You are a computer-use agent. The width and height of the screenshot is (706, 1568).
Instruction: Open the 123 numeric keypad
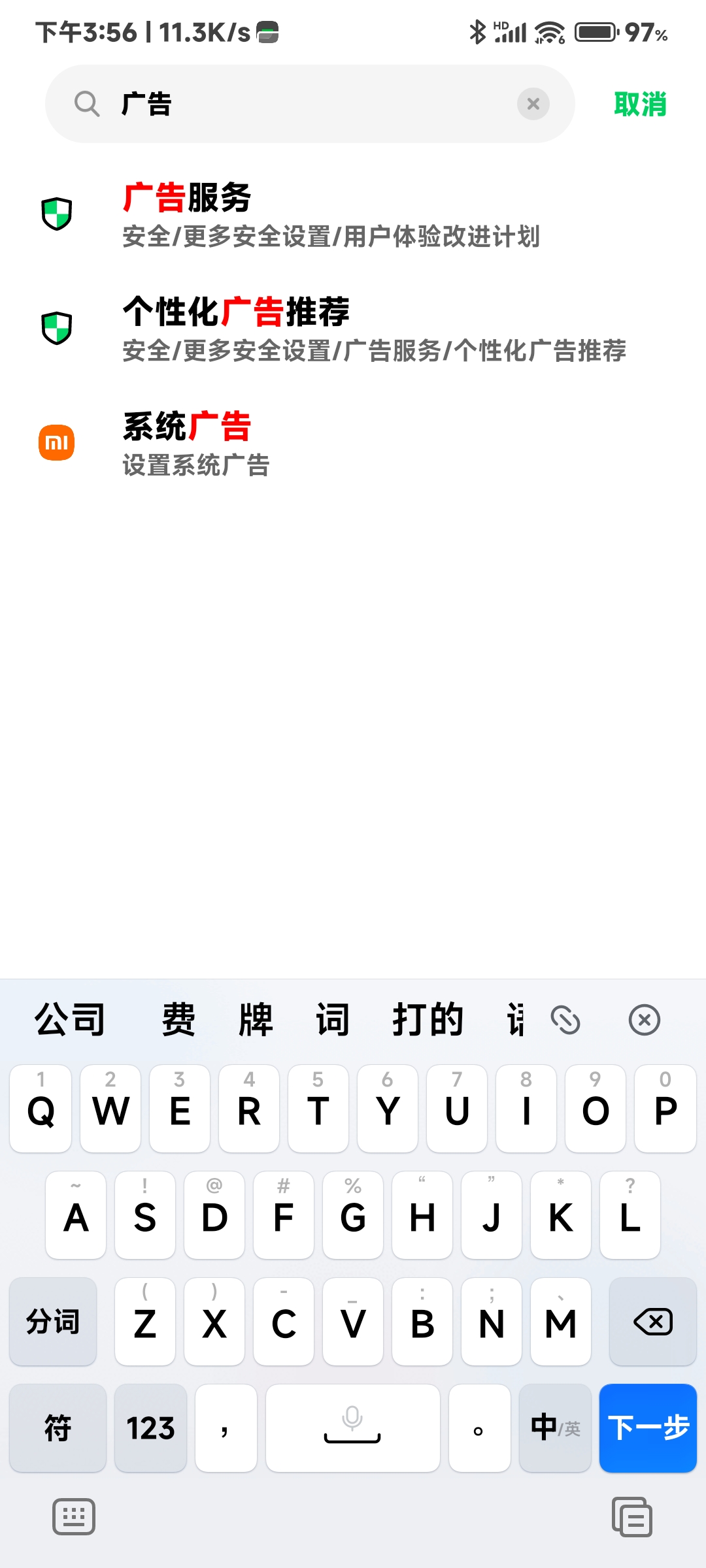[x=150, y=1428]
